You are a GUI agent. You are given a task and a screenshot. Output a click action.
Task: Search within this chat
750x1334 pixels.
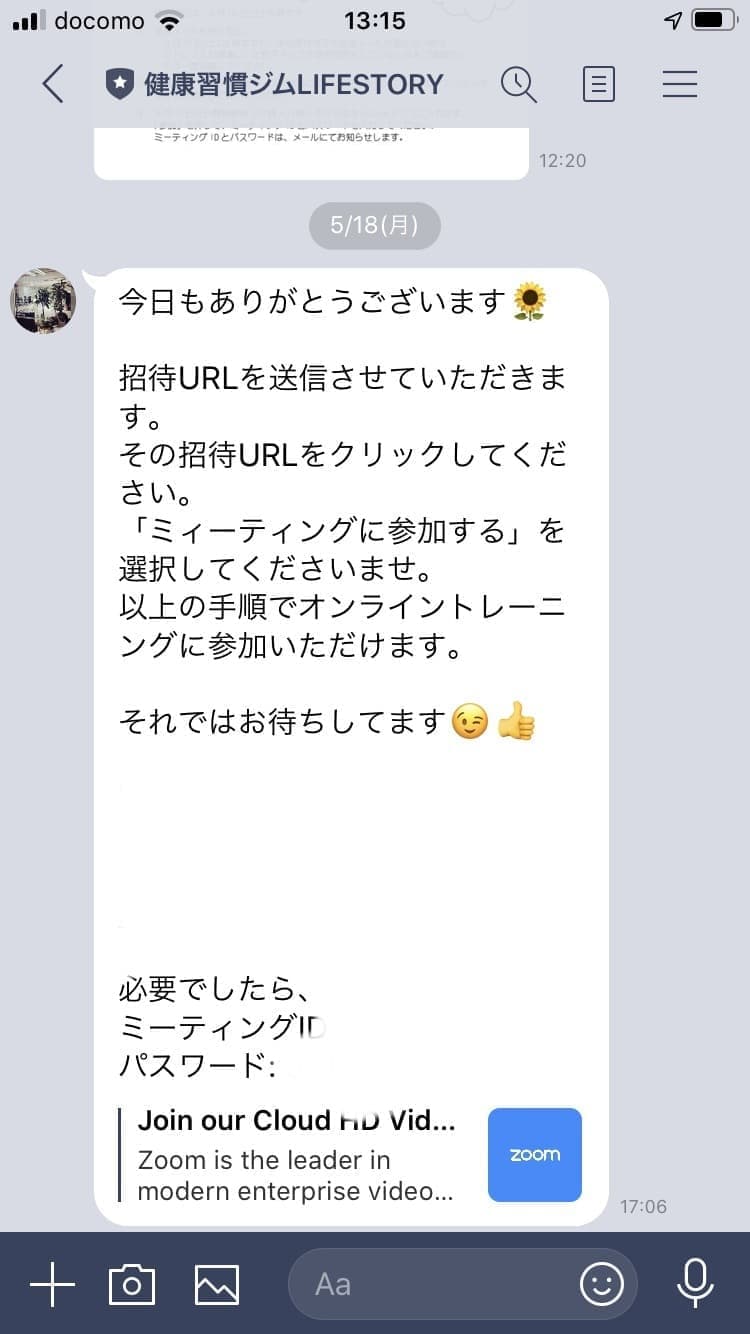coord(518,84)
